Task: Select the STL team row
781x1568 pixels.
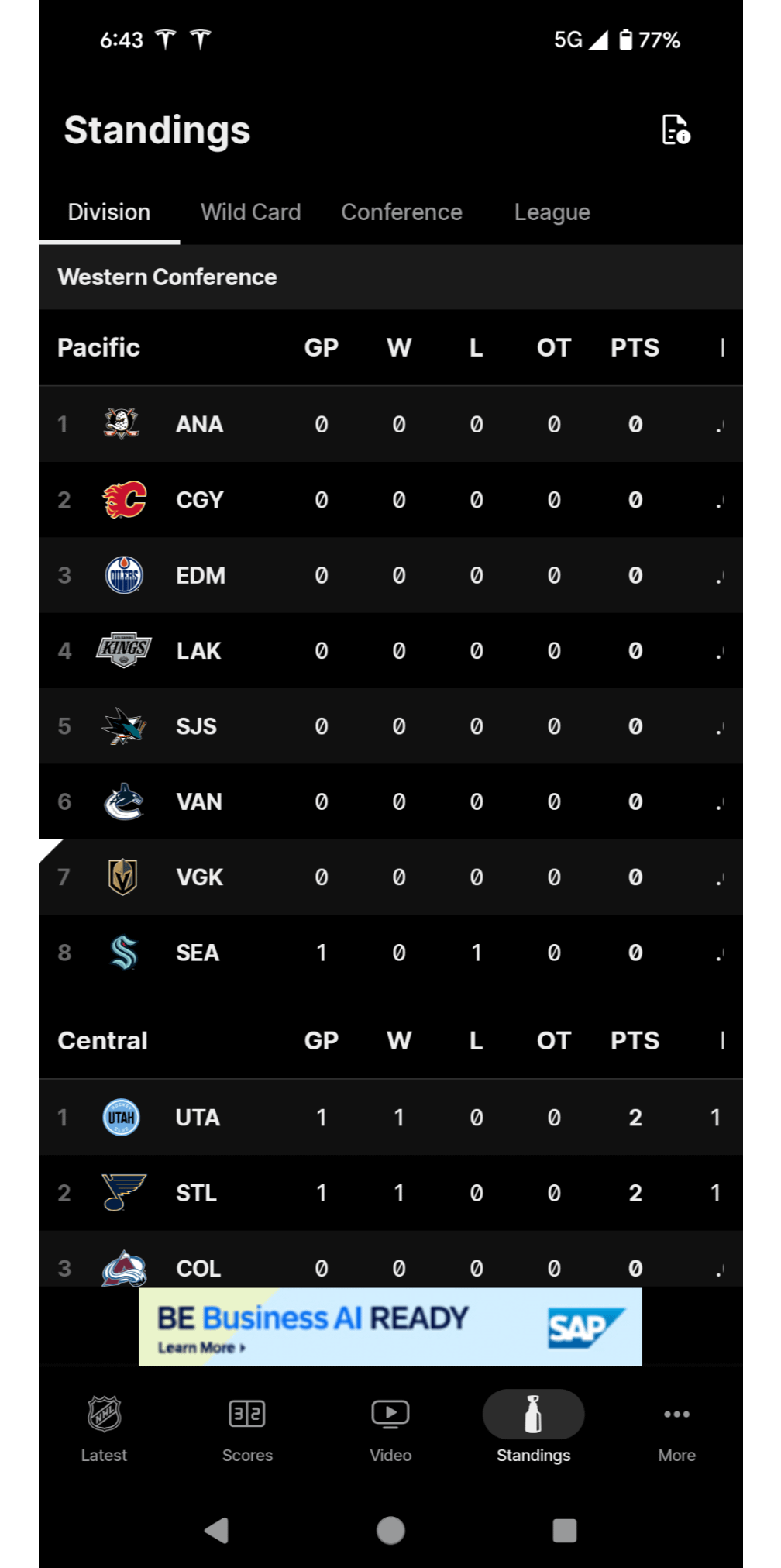Action: click(x=197, y=1193)
